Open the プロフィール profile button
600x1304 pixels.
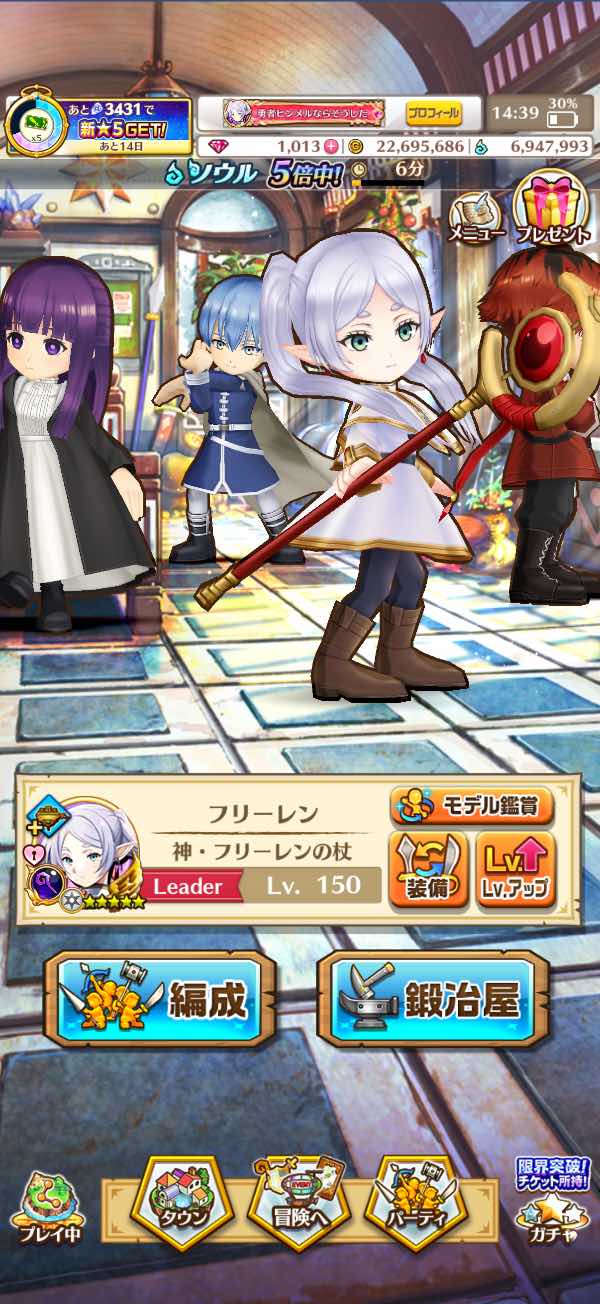click(x=434, y=113)
